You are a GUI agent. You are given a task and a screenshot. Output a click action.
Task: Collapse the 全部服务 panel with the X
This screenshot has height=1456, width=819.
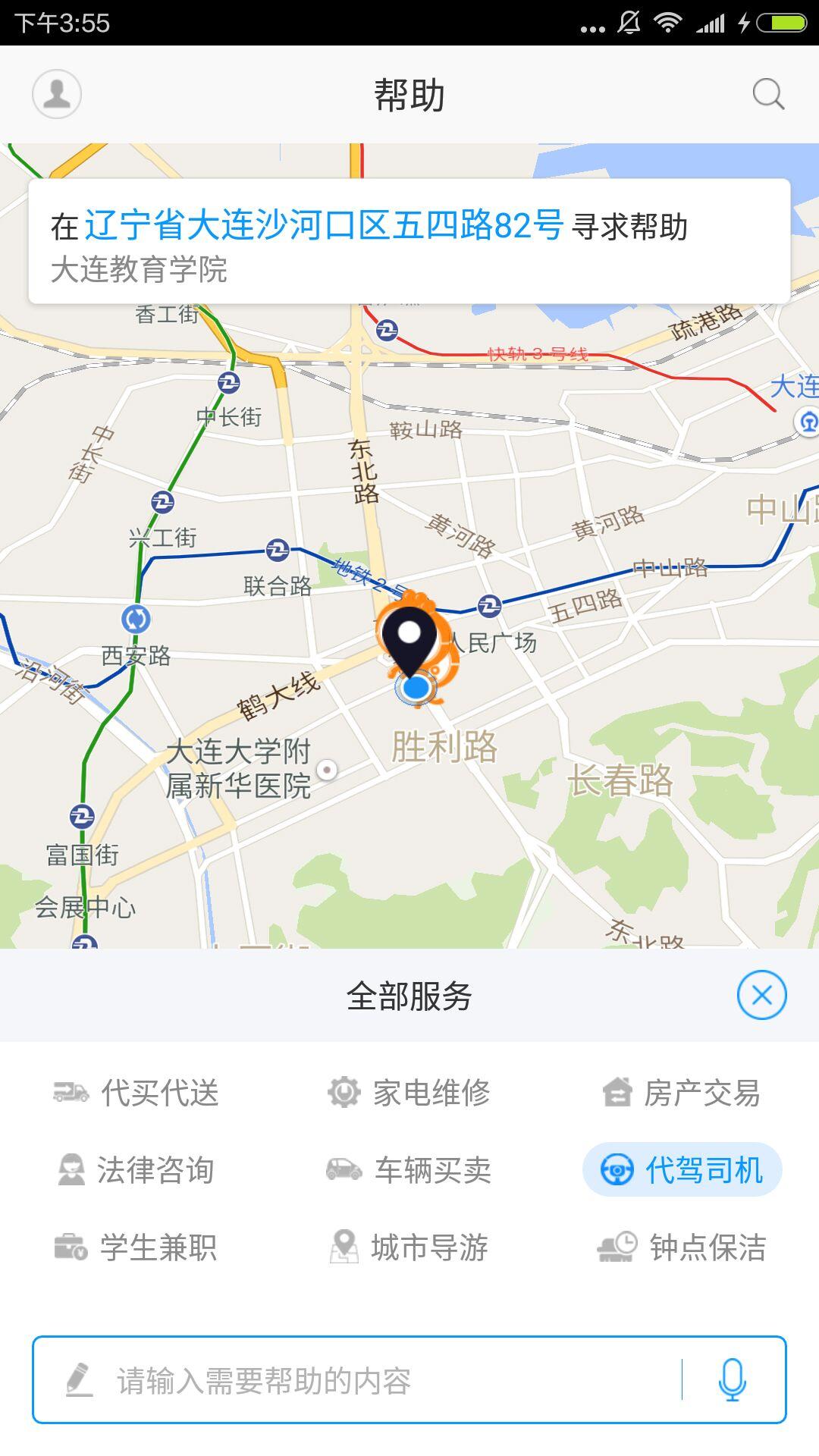tap(761, 996)
